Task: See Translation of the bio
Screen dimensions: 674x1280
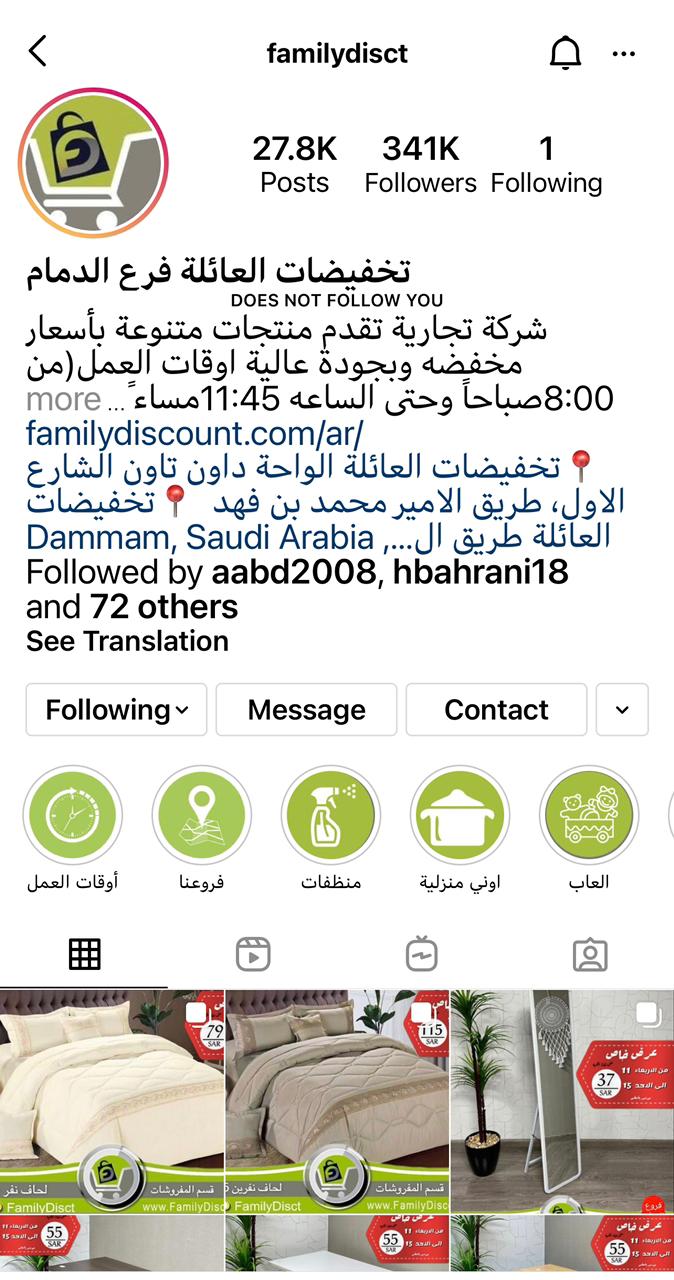Action: click(x=127, y=641)
